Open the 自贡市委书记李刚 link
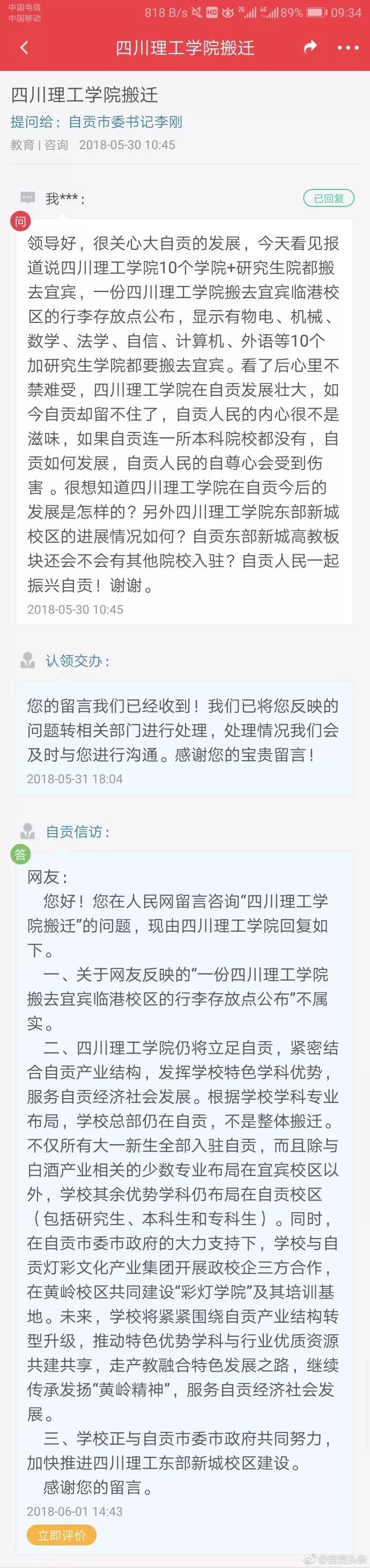370x1568 pixels. [x=125, y=122]
